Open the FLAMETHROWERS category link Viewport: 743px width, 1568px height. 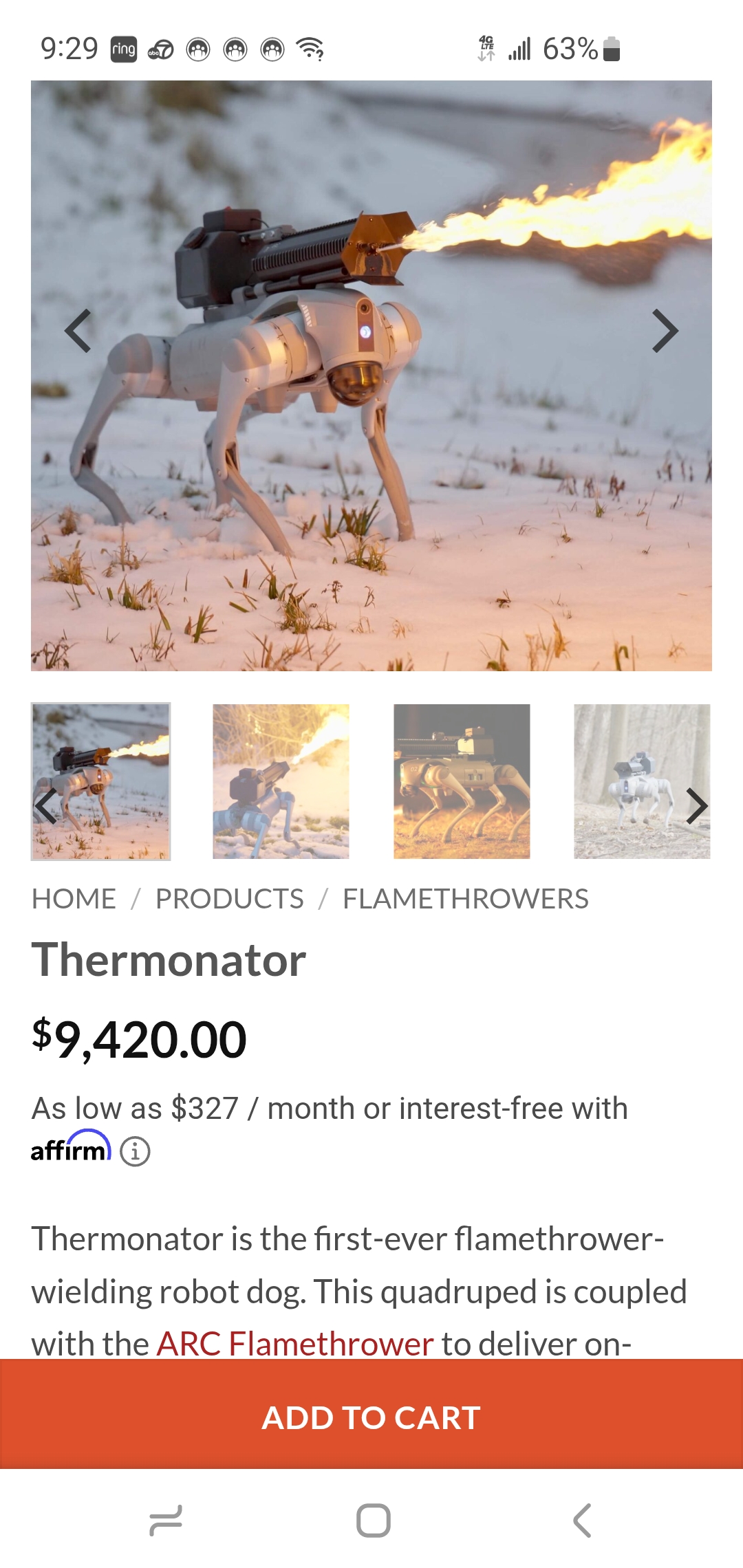(466, 899)
